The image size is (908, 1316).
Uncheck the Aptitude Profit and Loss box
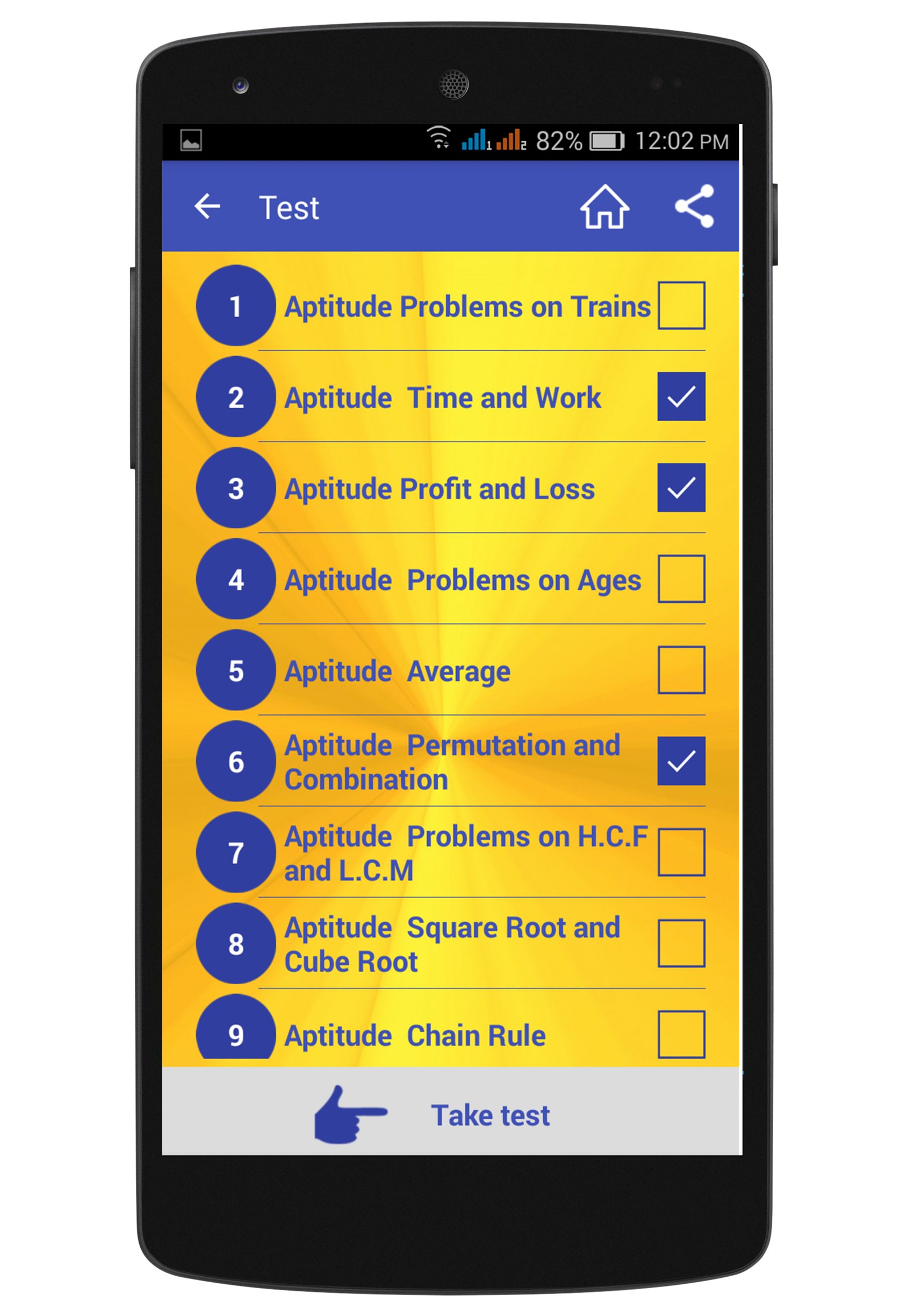coord(681,487)
